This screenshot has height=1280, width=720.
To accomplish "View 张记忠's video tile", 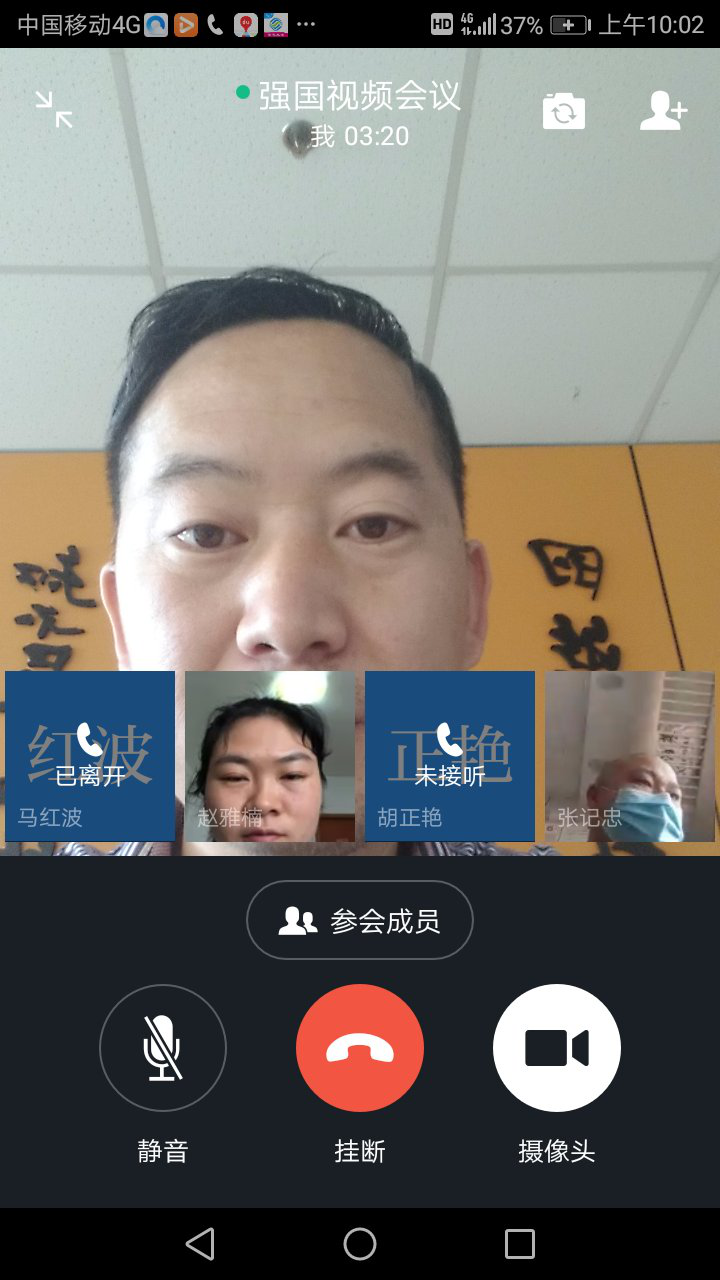I will pyautogui.click(x=630, y=756).
